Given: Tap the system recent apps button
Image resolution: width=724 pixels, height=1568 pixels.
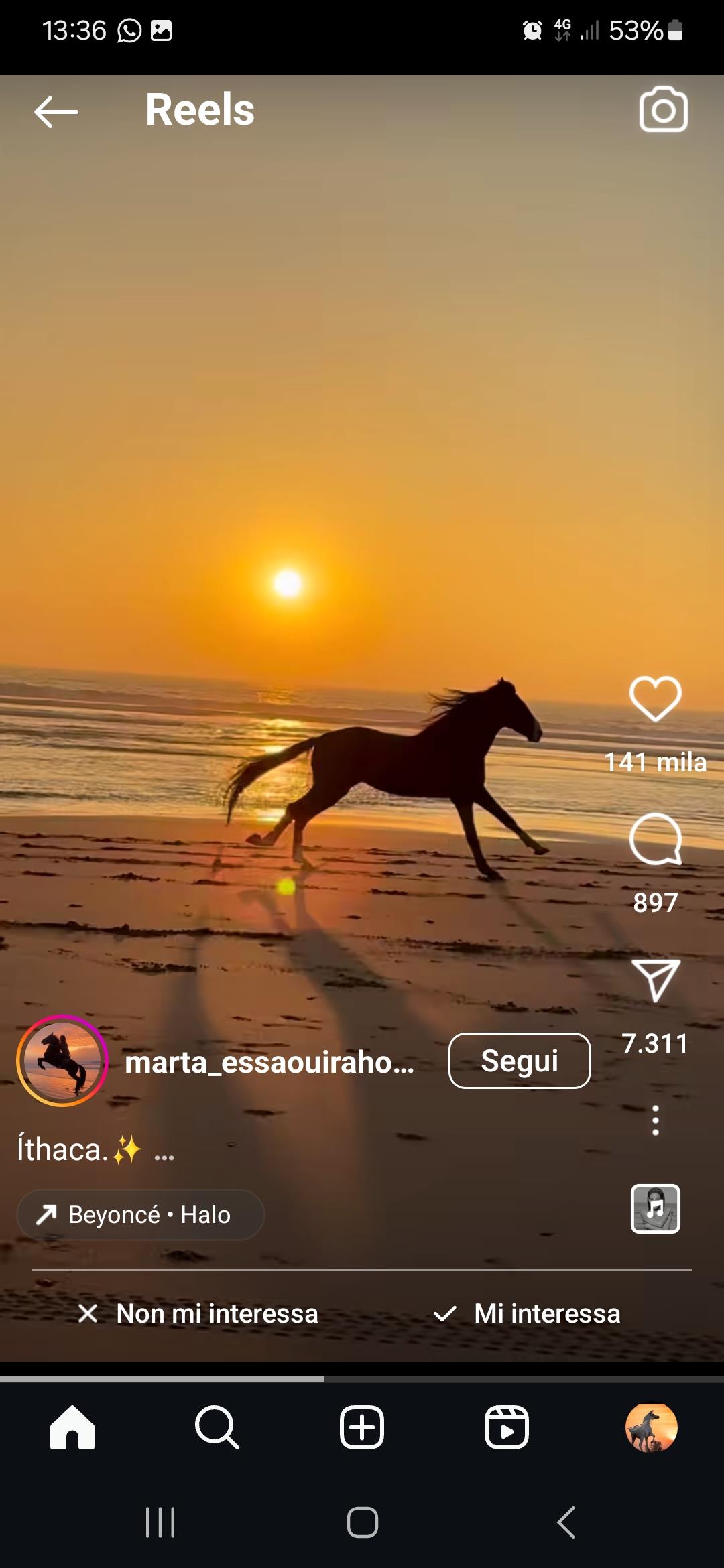Looking at the screenshot, I should pyautogui.click(x=160, y=1522).
